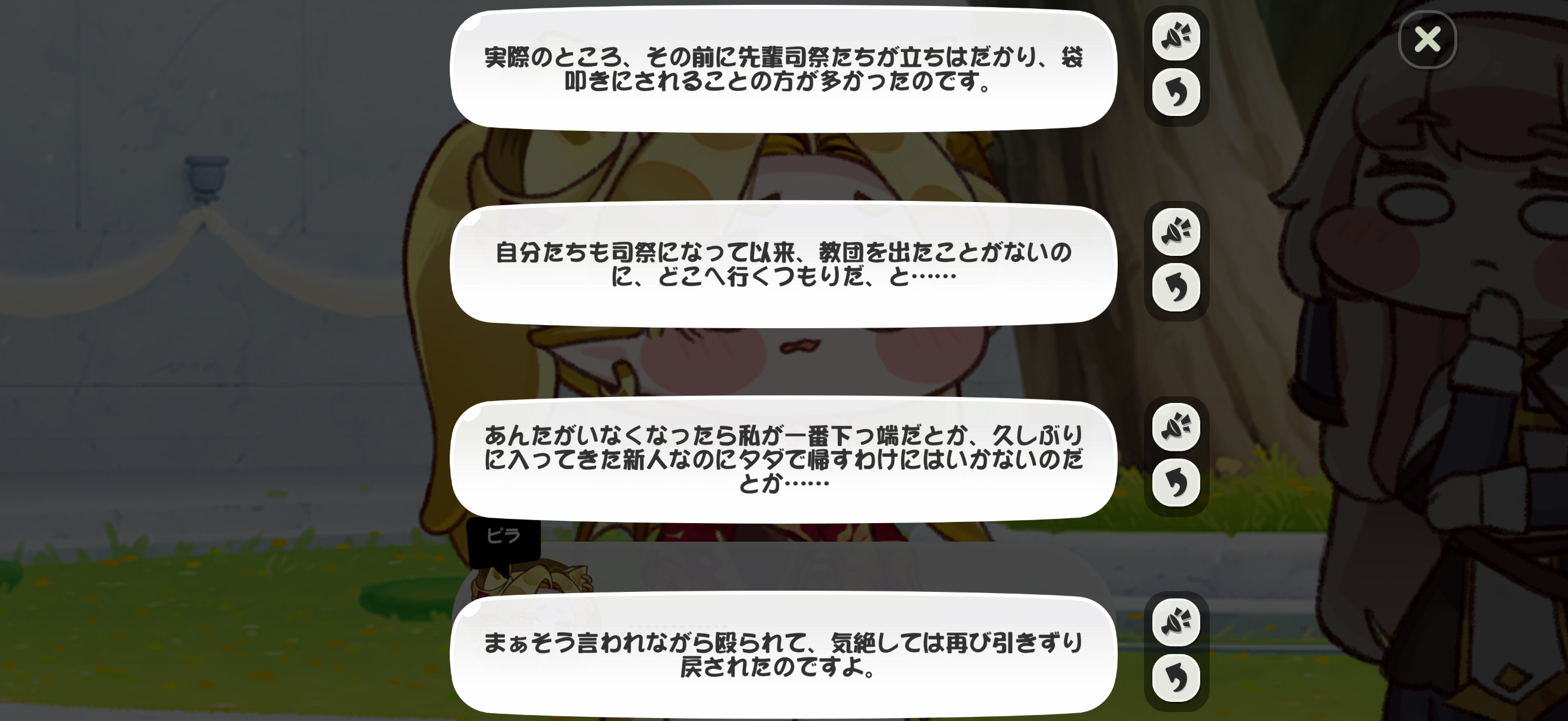Jump back to the 自分たちも司祭 line
Image resolution: width=1568 pixels, height=721 pixels.
pos(1176,288)
